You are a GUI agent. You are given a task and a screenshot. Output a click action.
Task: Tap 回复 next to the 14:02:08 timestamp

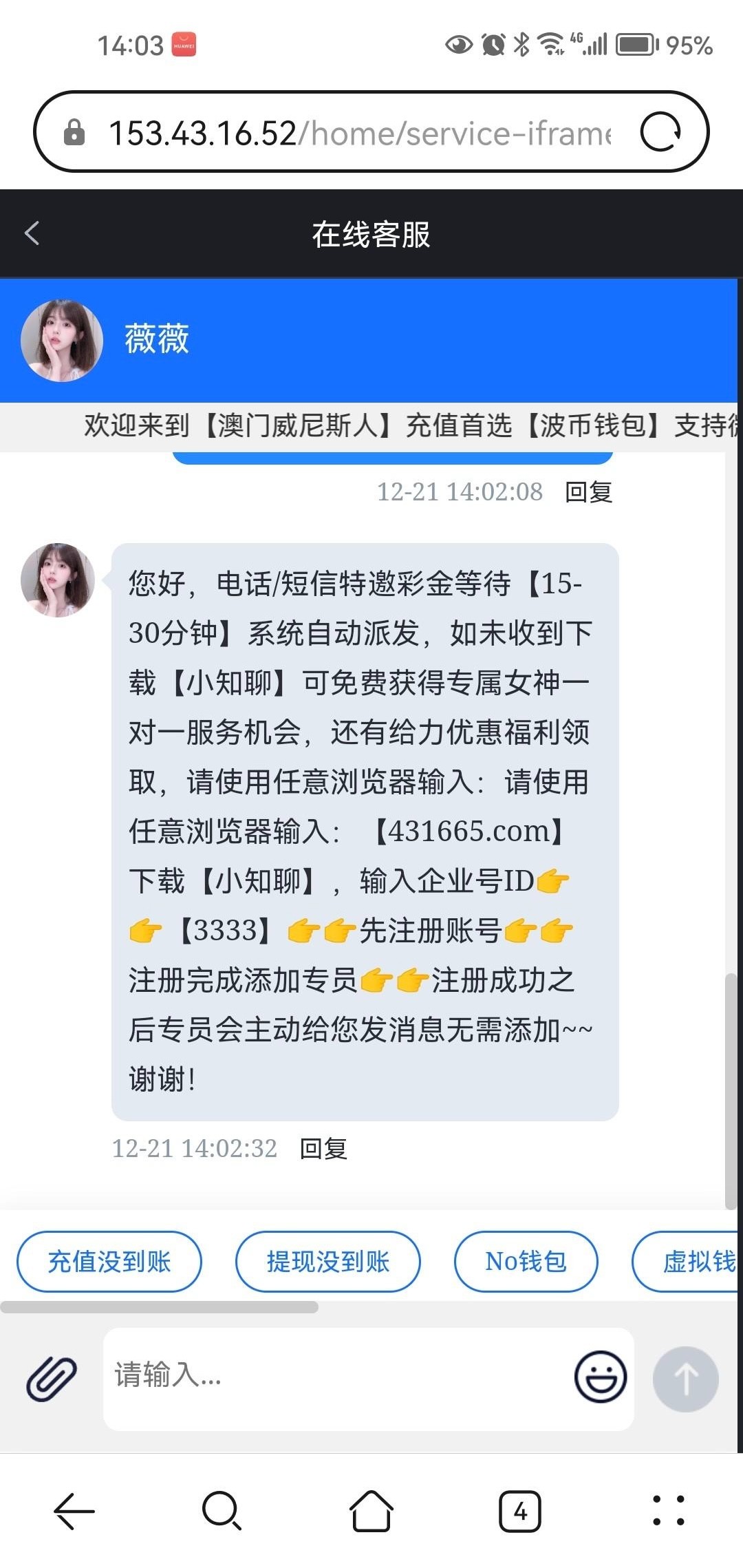(x=588, y=492)
